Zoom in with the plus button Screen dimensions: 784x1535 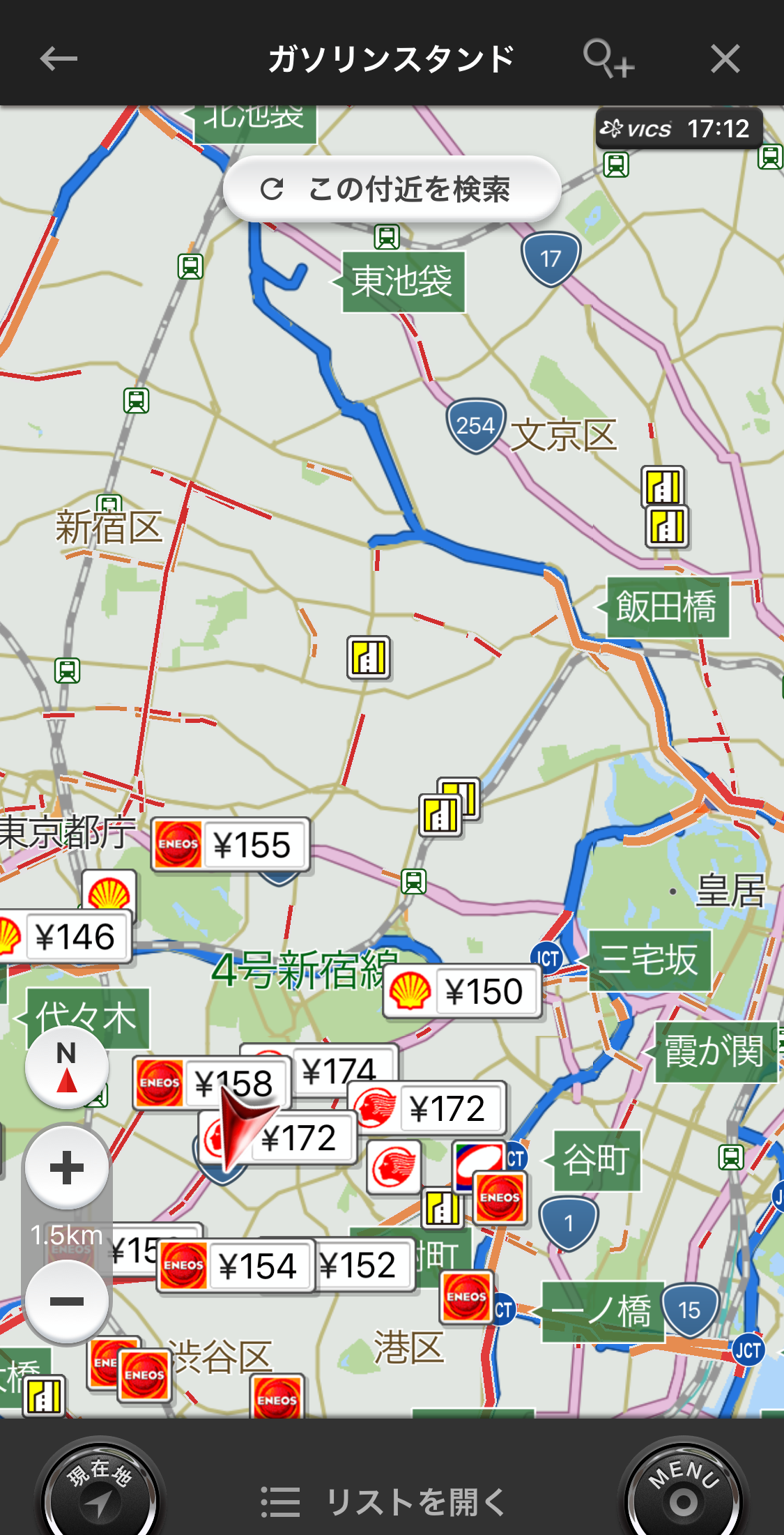67,1168
